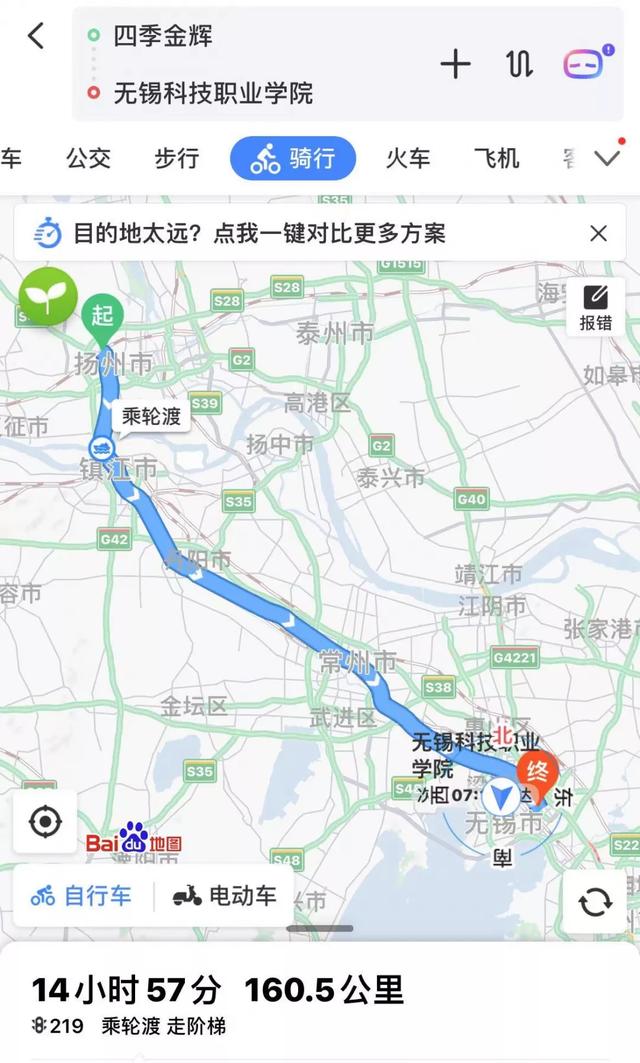Switch to the 火车 tab
The width and height of the screenshot is (640, 1063).
pos(408,159)
